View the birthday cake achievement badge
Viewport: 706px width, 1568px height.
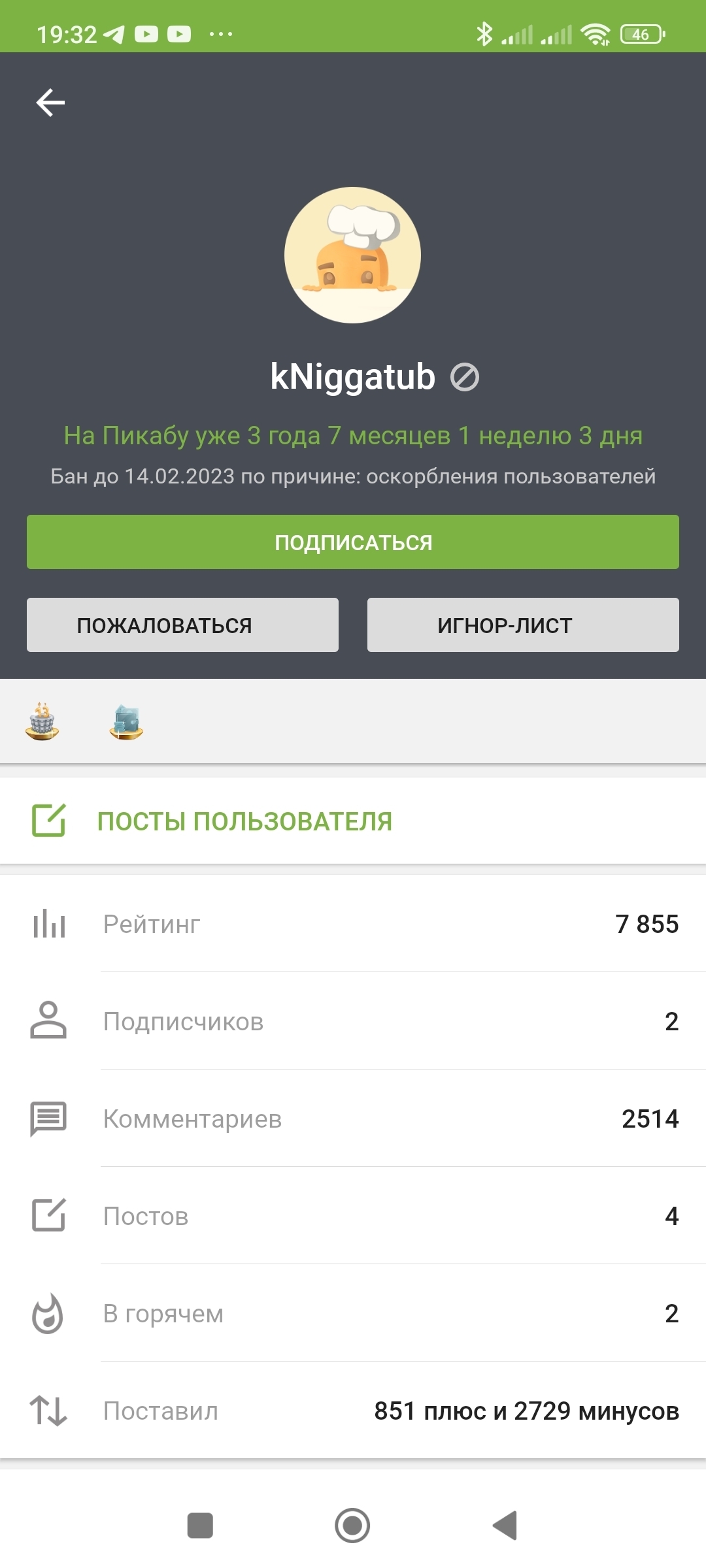pos(42,721)
